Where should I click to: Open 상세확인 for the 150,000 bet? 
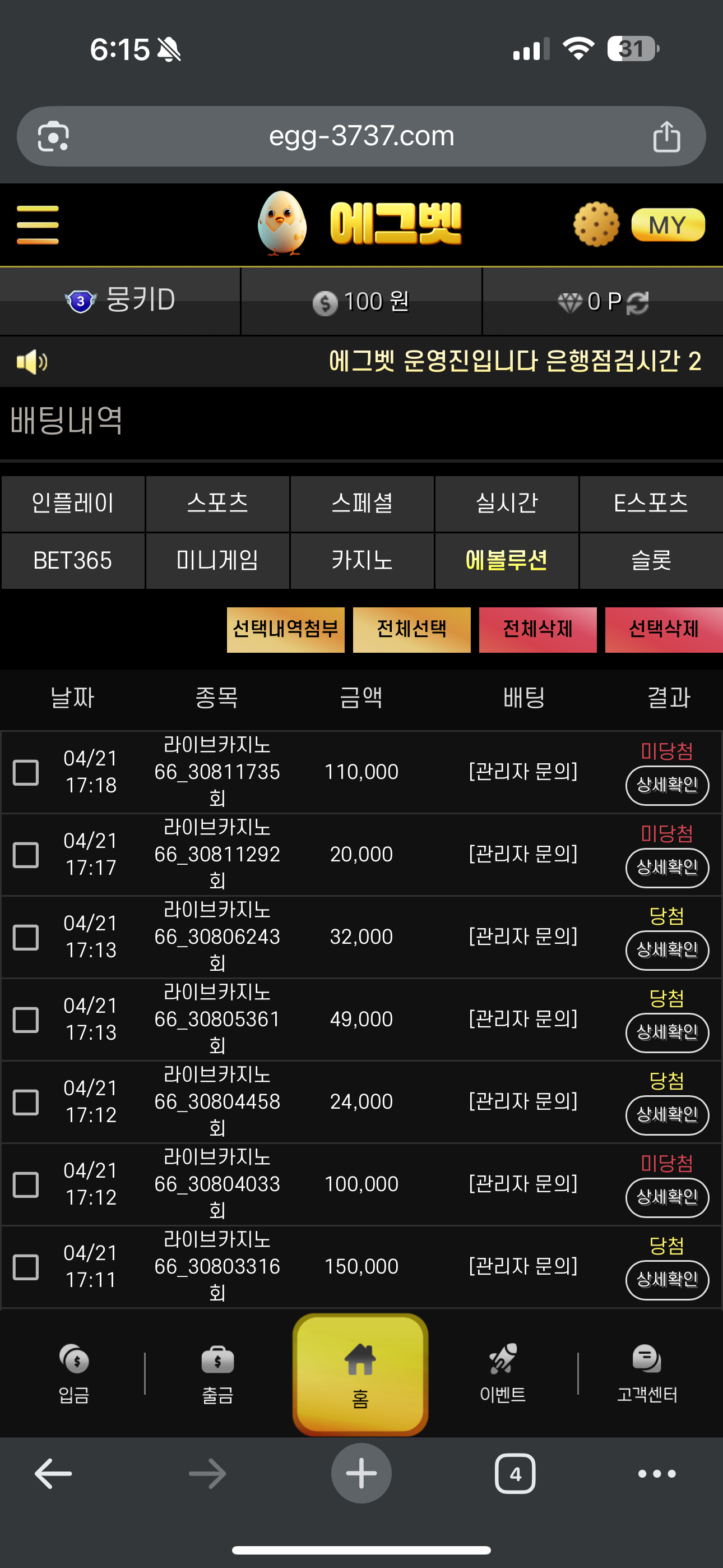point(667,1280)
